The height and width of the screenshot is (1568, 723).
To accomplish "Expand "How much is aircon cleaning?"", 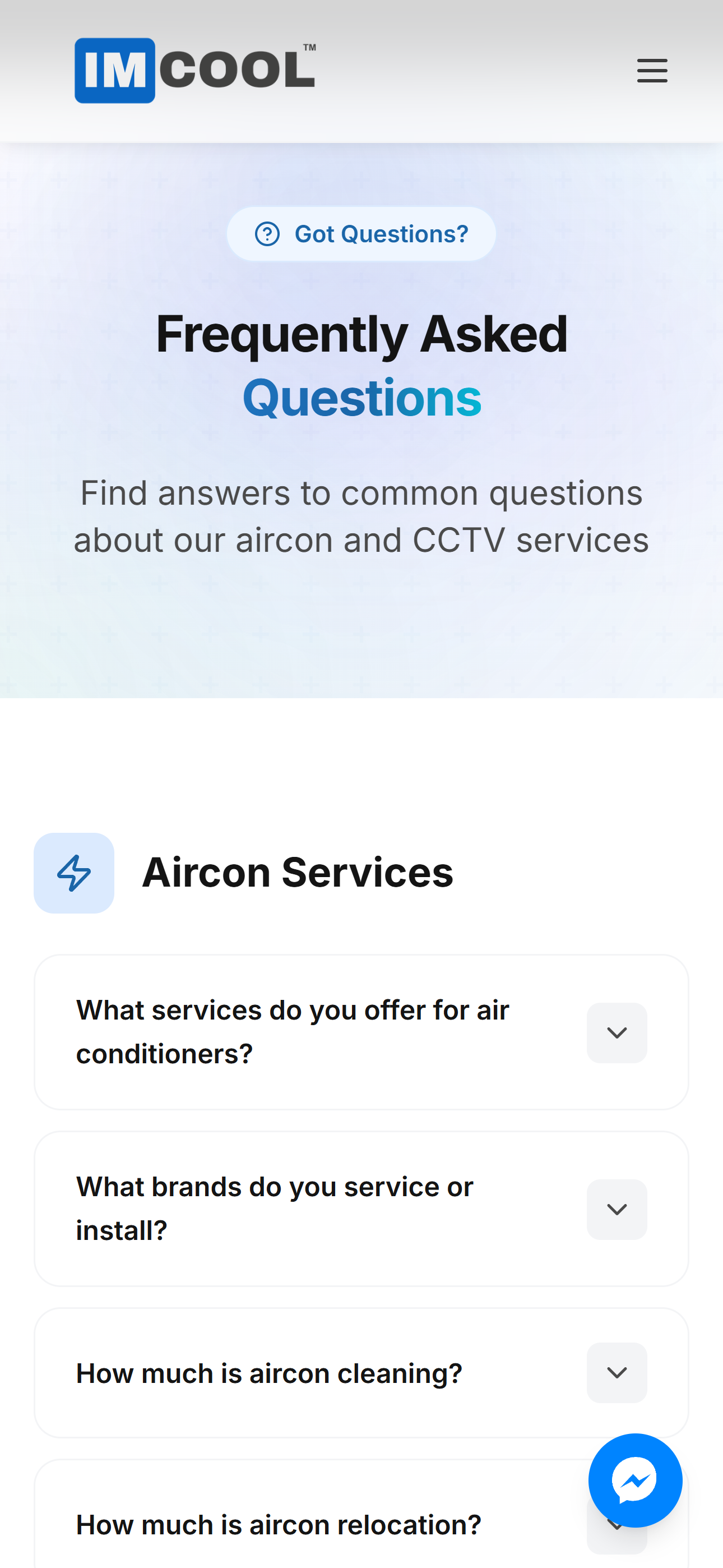I will 361,1373.
